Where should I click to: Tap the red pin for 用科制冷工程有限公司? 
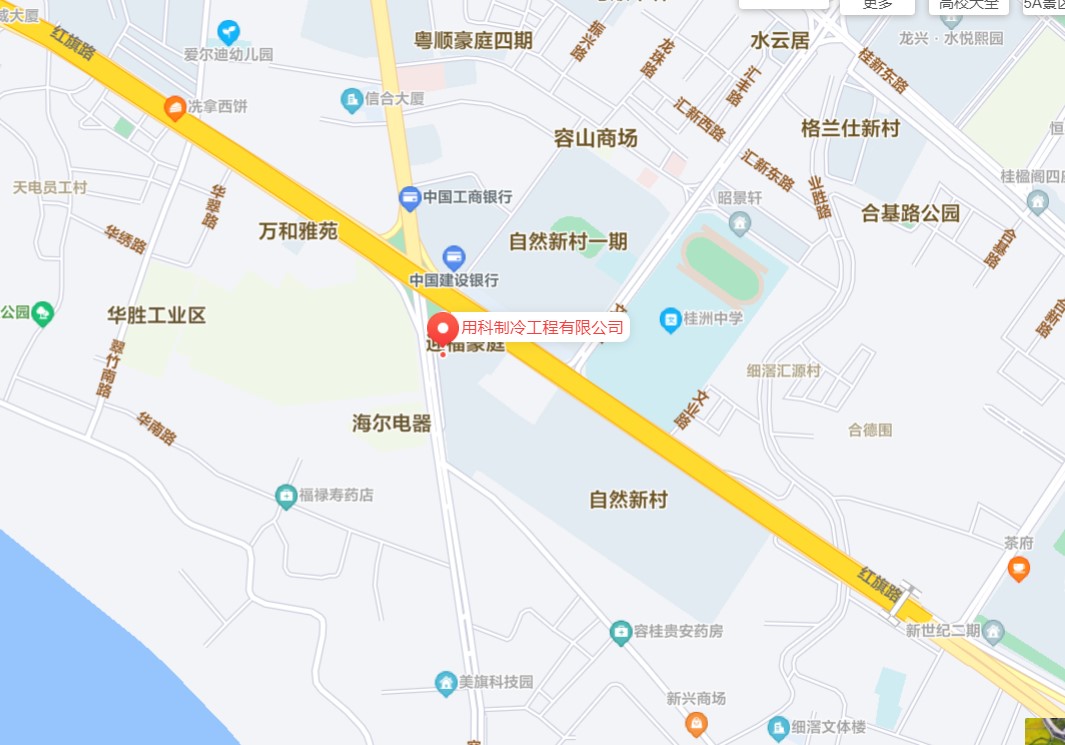pyautogui.click(x=443, y=328)
